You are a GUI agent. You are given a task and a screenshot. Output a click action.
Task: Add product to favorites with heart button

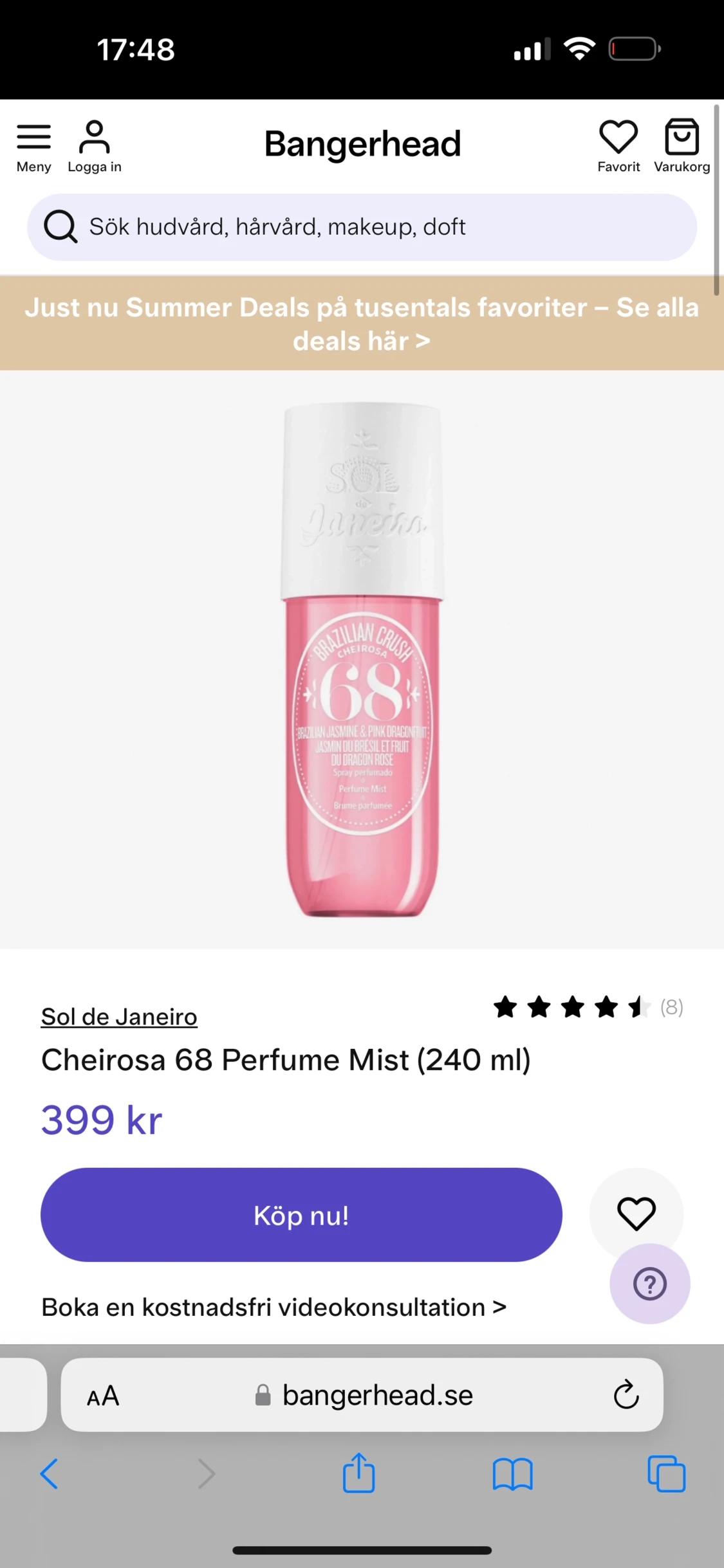point(636,1214)
